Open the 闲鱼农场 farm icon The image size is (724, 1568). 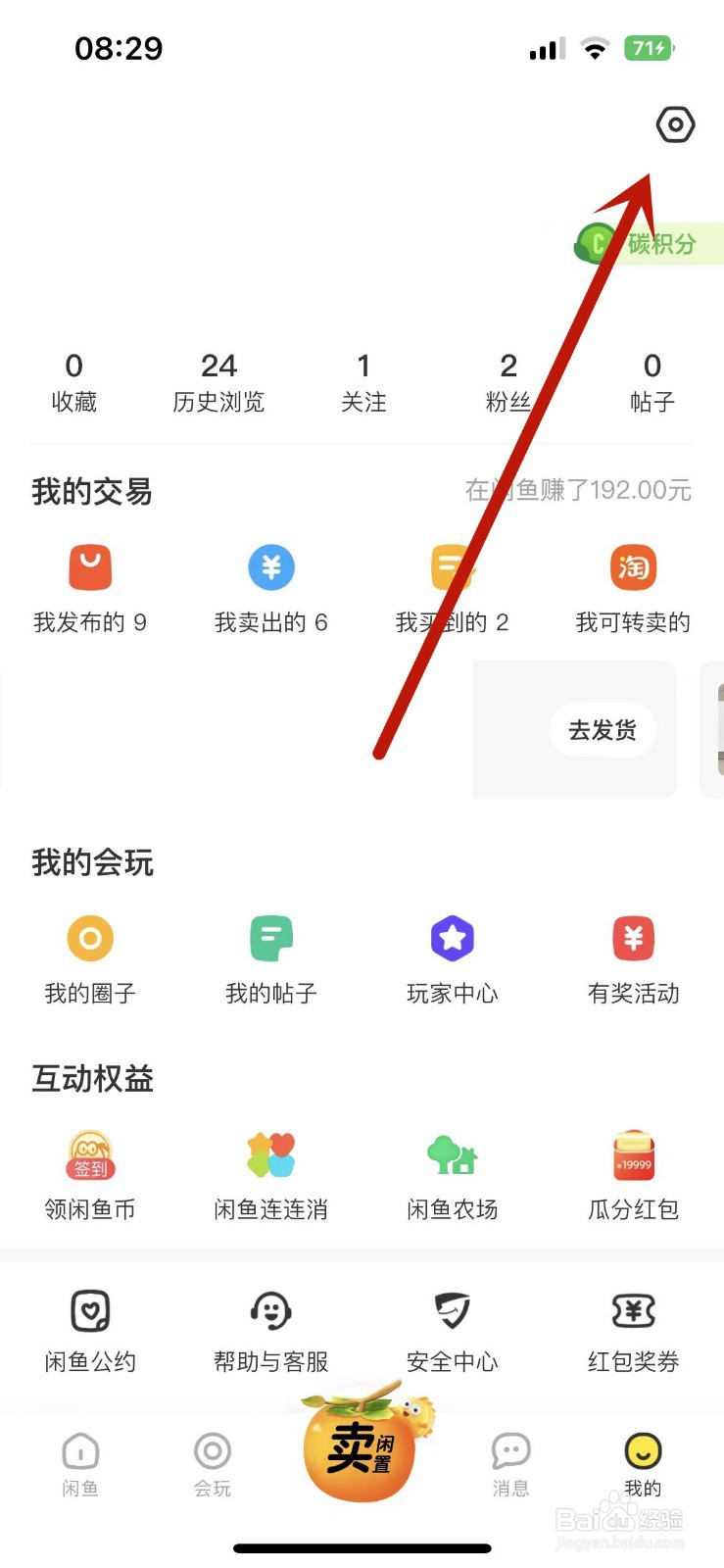point(452,1154)
